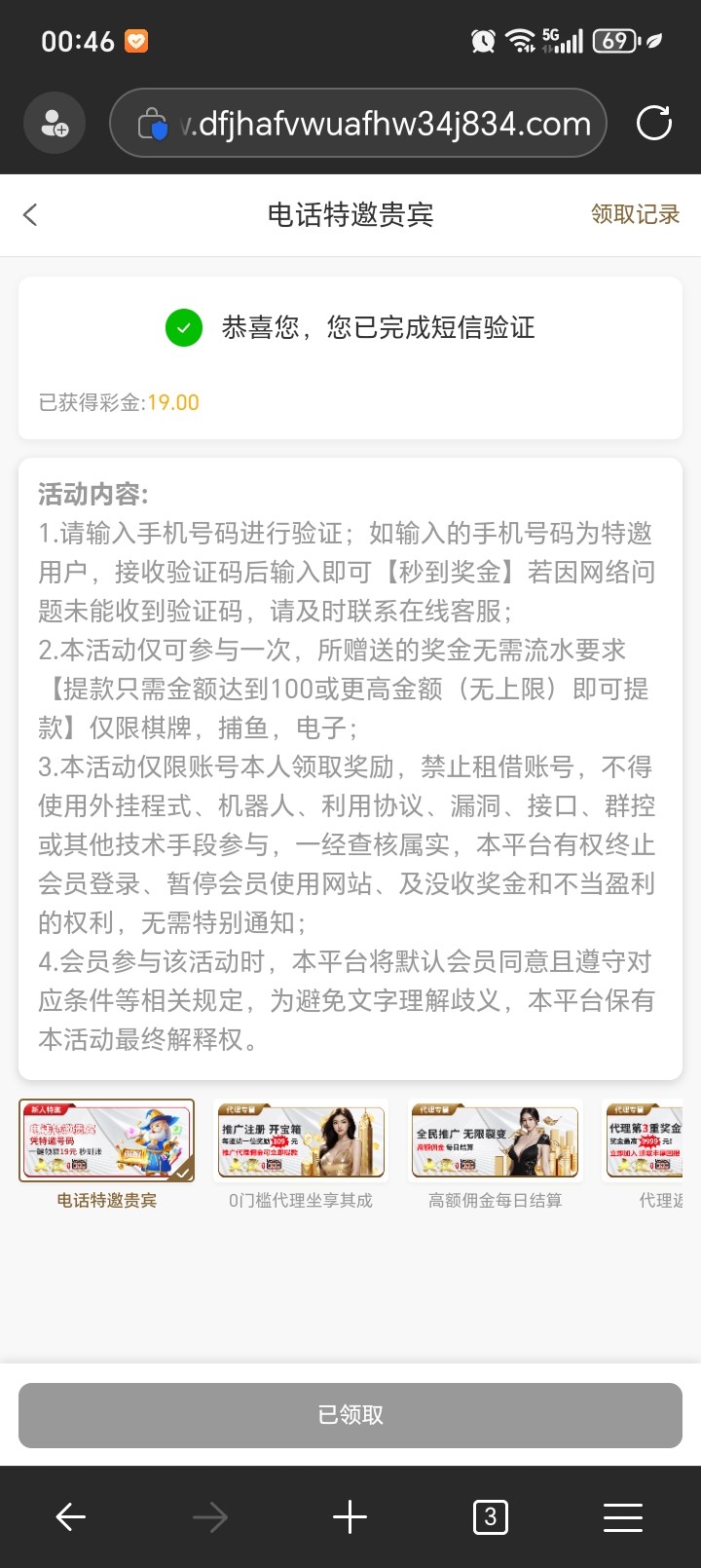Tap the 已领取 button
Screen dimensions: 701x1568
click(x=350, y=1415)
